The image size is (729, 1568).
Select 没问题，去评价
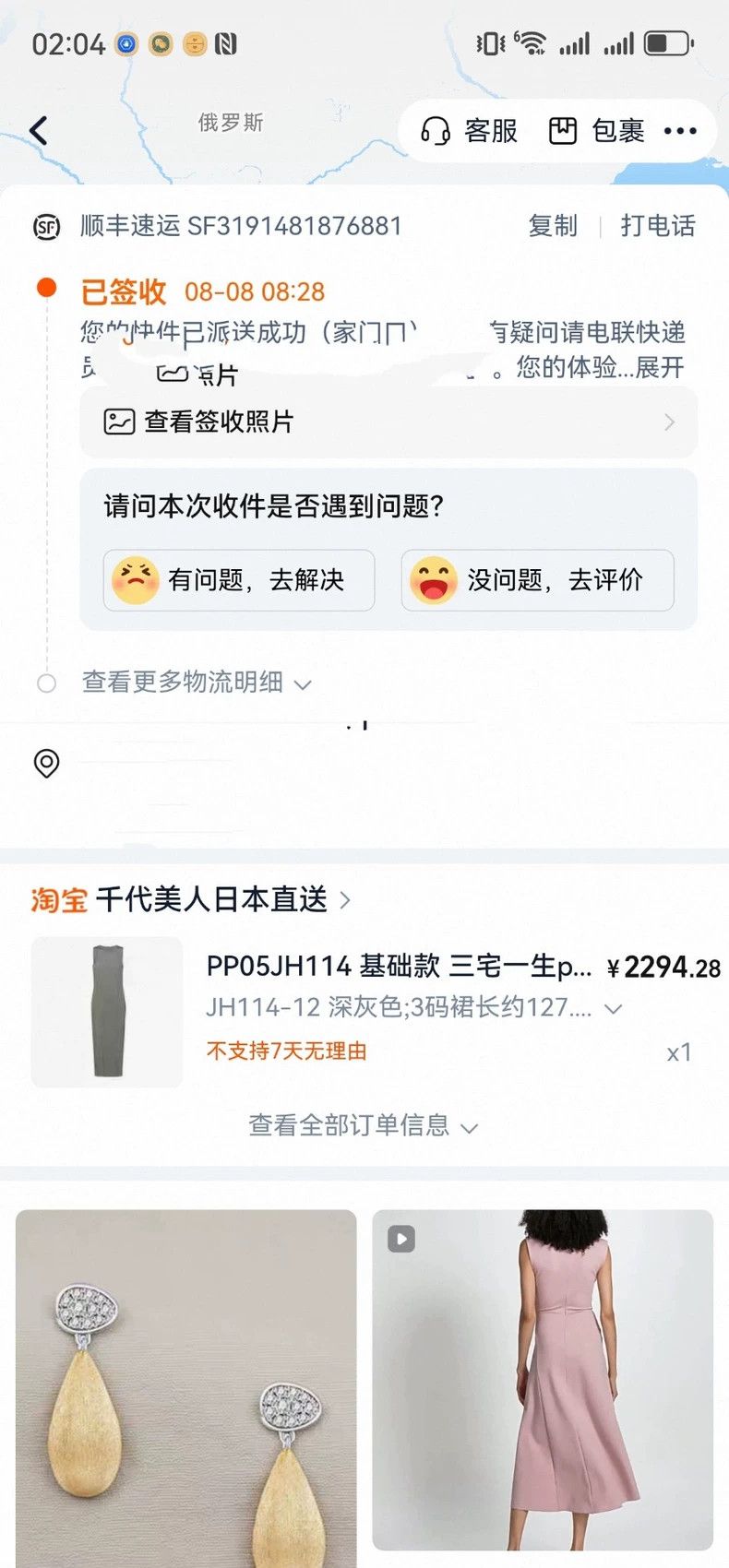[538, 580]
